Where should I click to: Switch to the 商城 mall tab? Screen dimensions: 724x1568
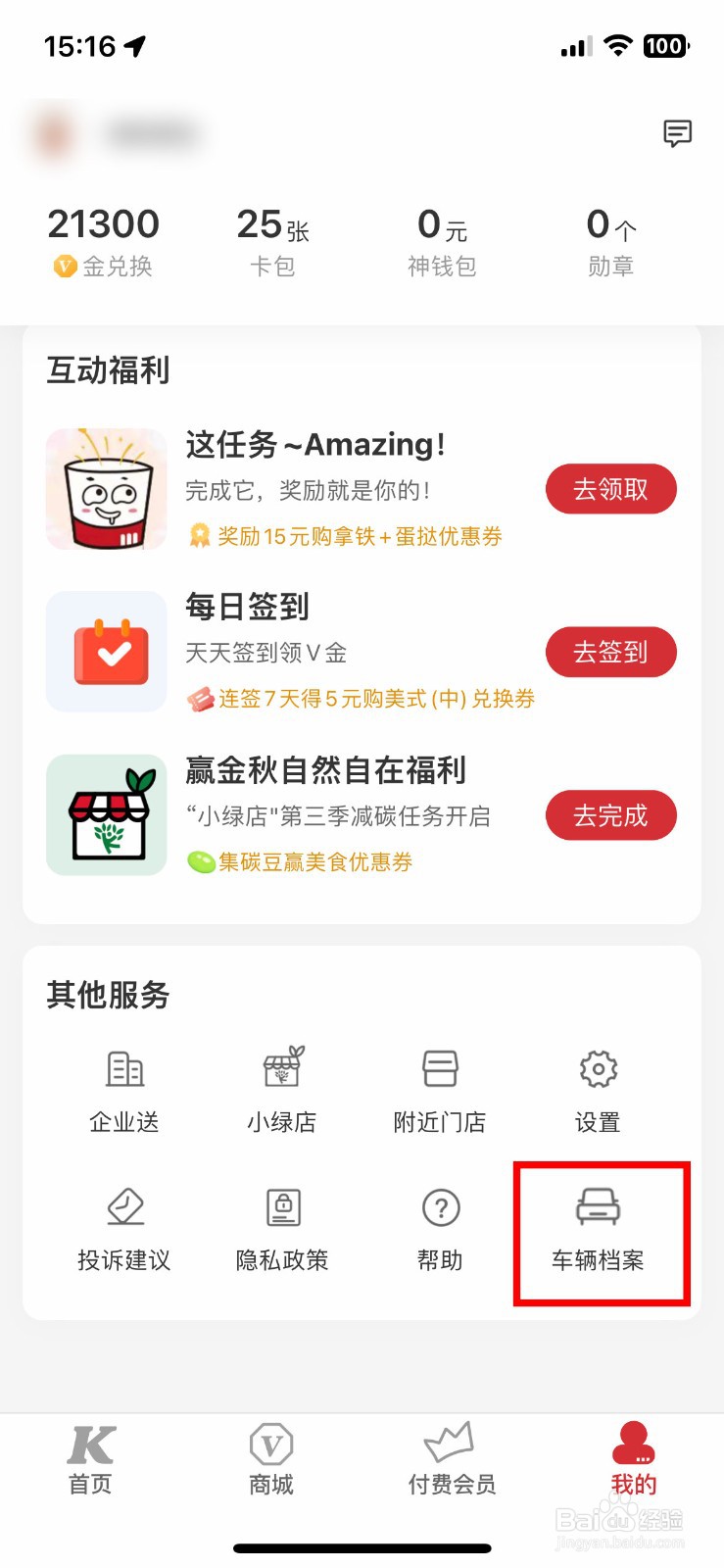(271, 1460)
